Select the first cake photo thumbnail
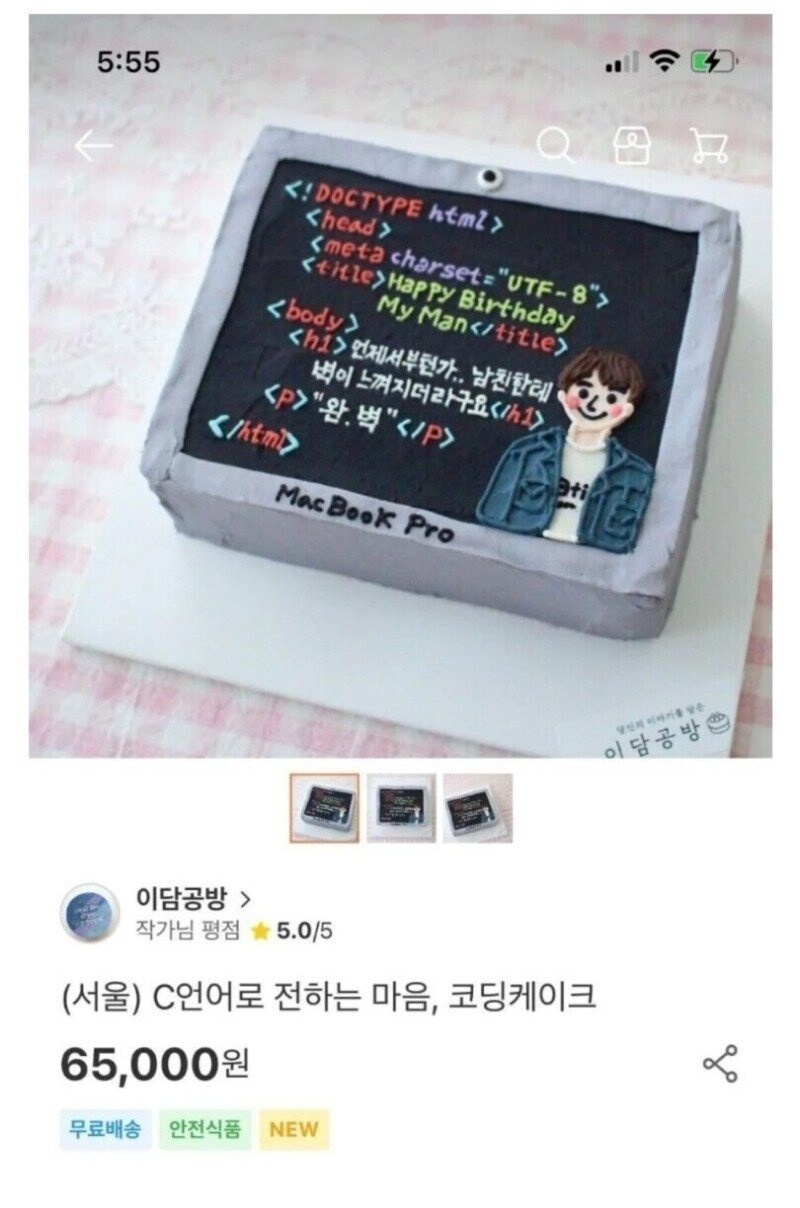800x1208 pixels. 324,806
